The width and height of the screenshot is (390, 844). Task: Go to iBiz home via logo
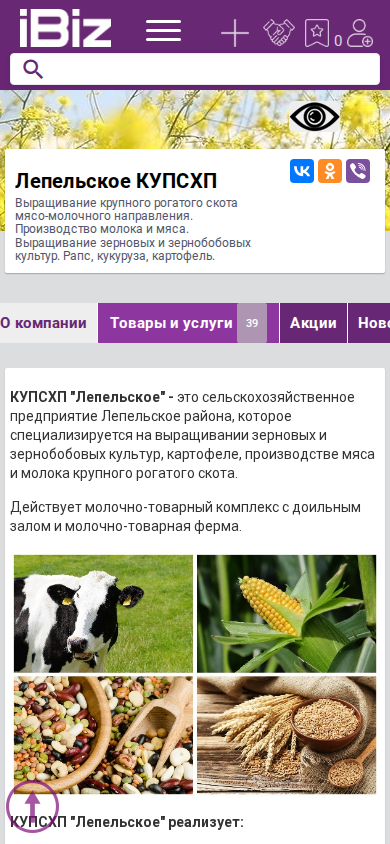pos(66,29)
